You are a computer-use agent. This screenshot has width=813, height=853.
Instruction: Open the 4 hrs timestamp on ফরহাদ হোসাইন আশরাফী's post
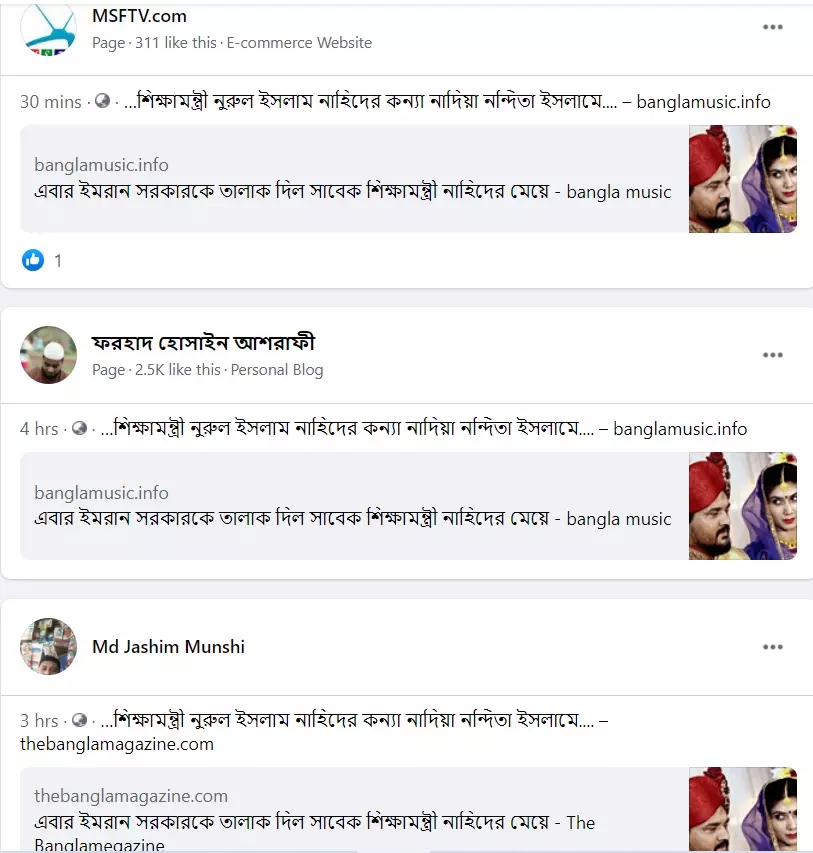point(40,429)
